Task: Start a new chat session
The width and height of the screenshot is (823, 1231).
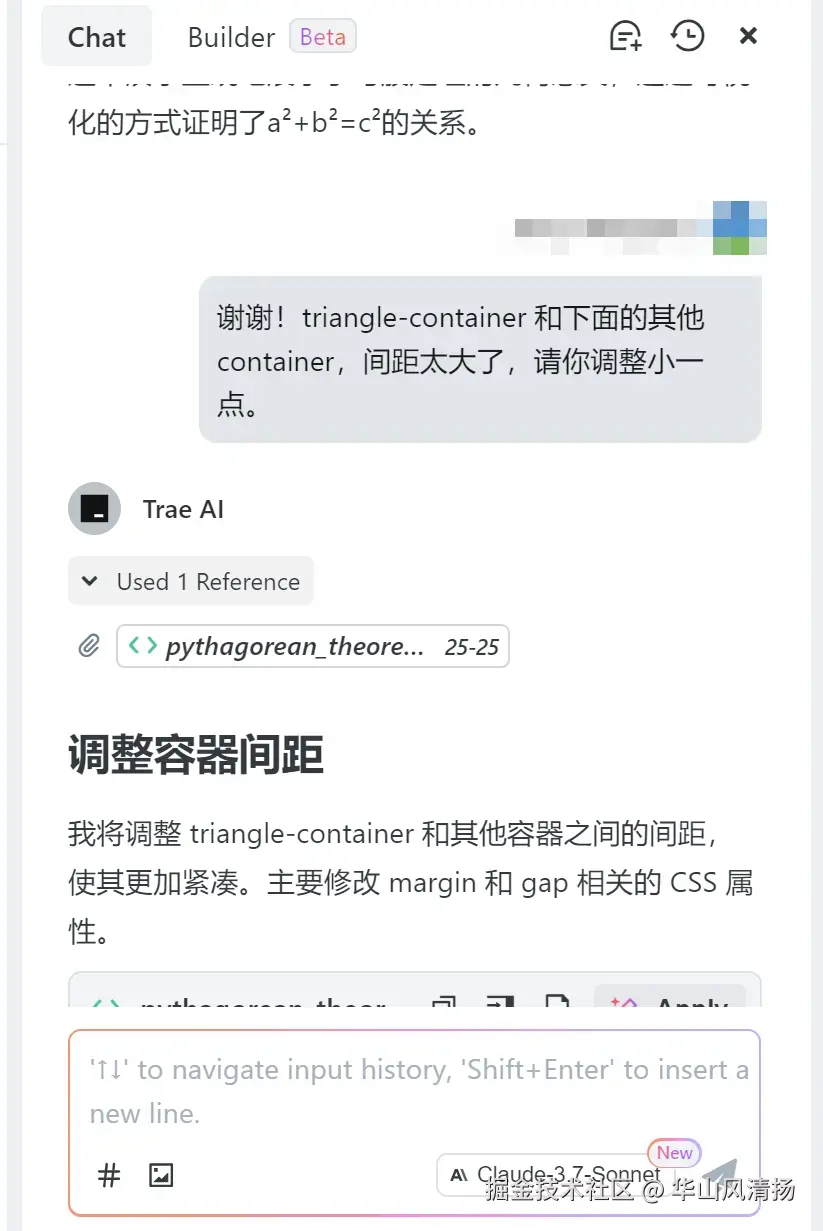Action: point(626,37)
